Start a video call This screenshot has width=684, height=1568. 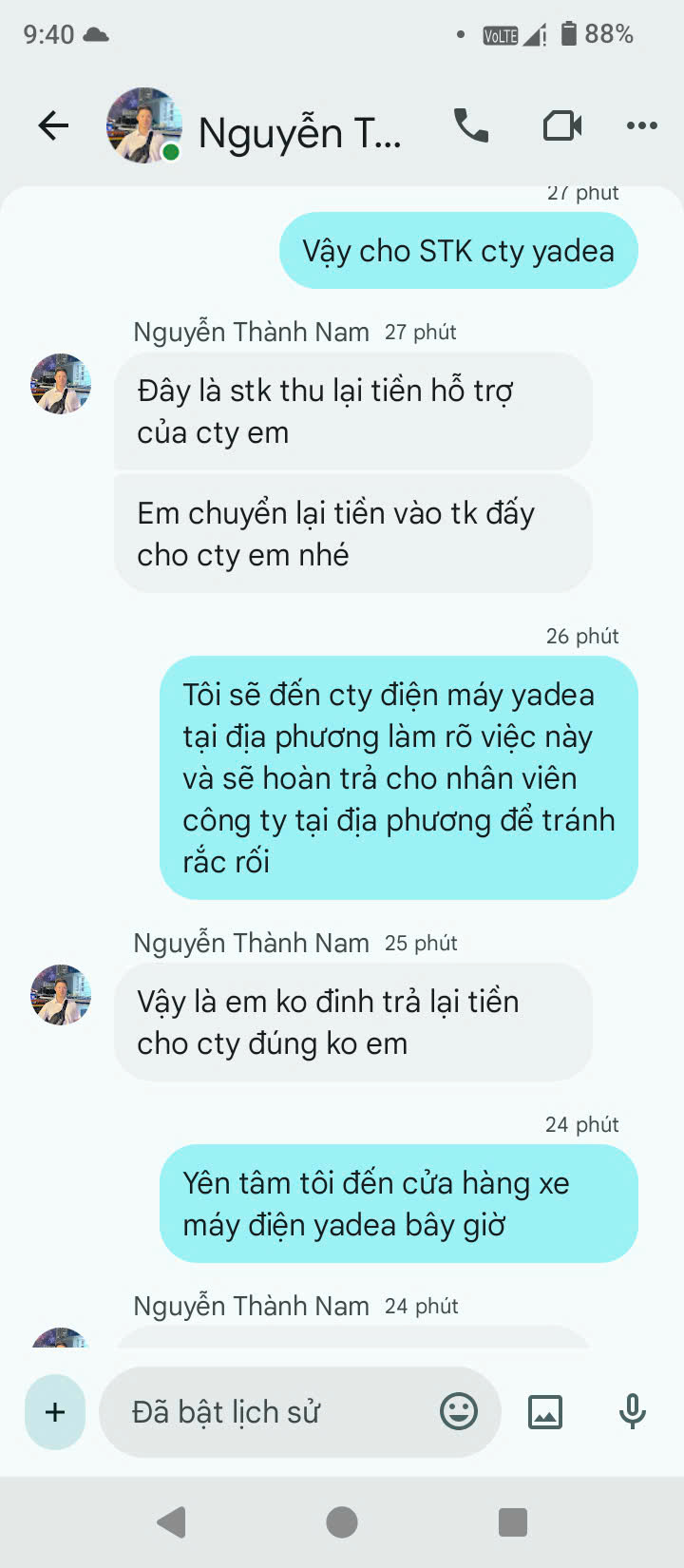(x=561, y=125)
